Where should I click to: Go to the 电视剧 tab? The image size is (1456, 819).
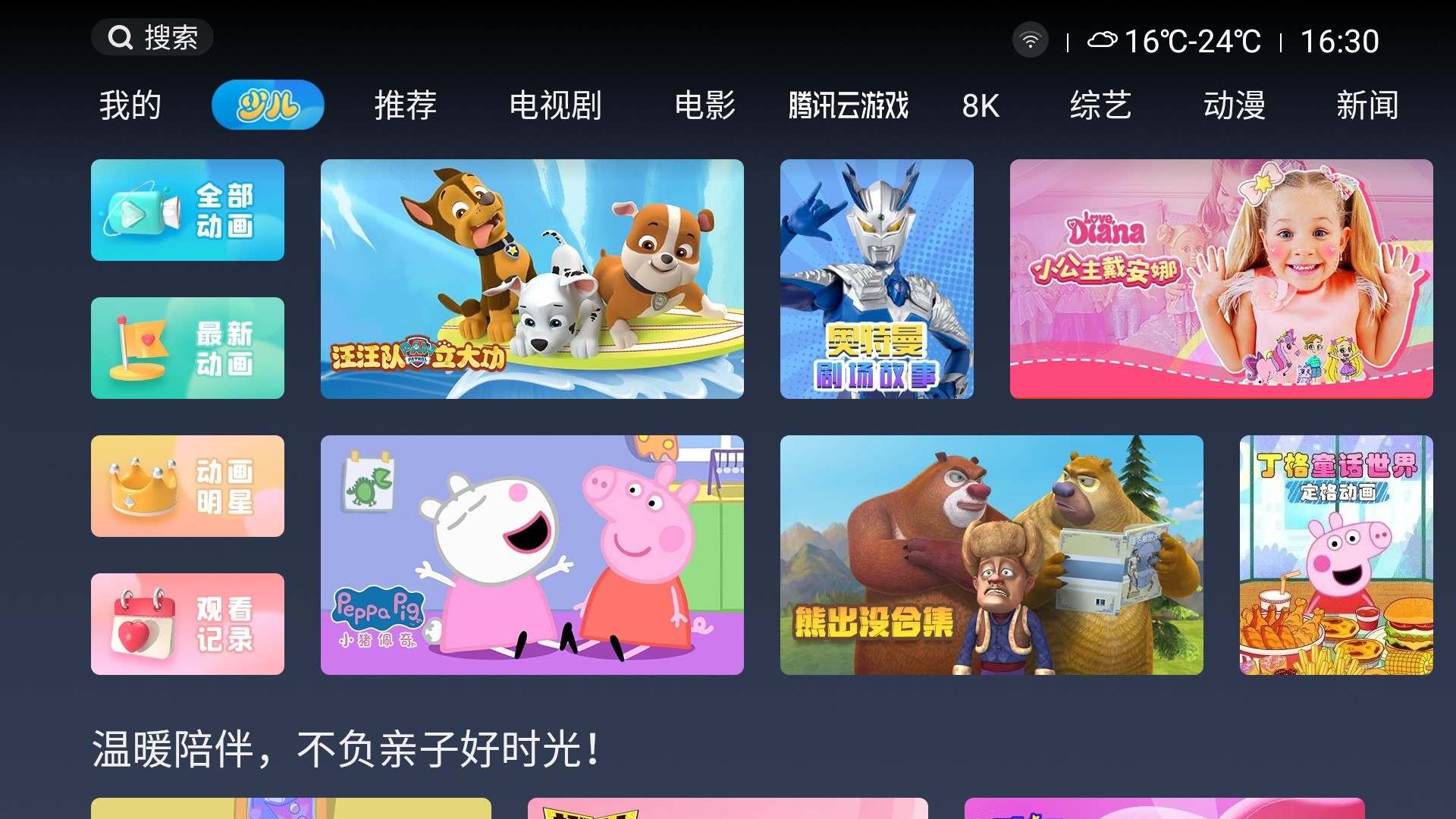[x=555, y=105]
